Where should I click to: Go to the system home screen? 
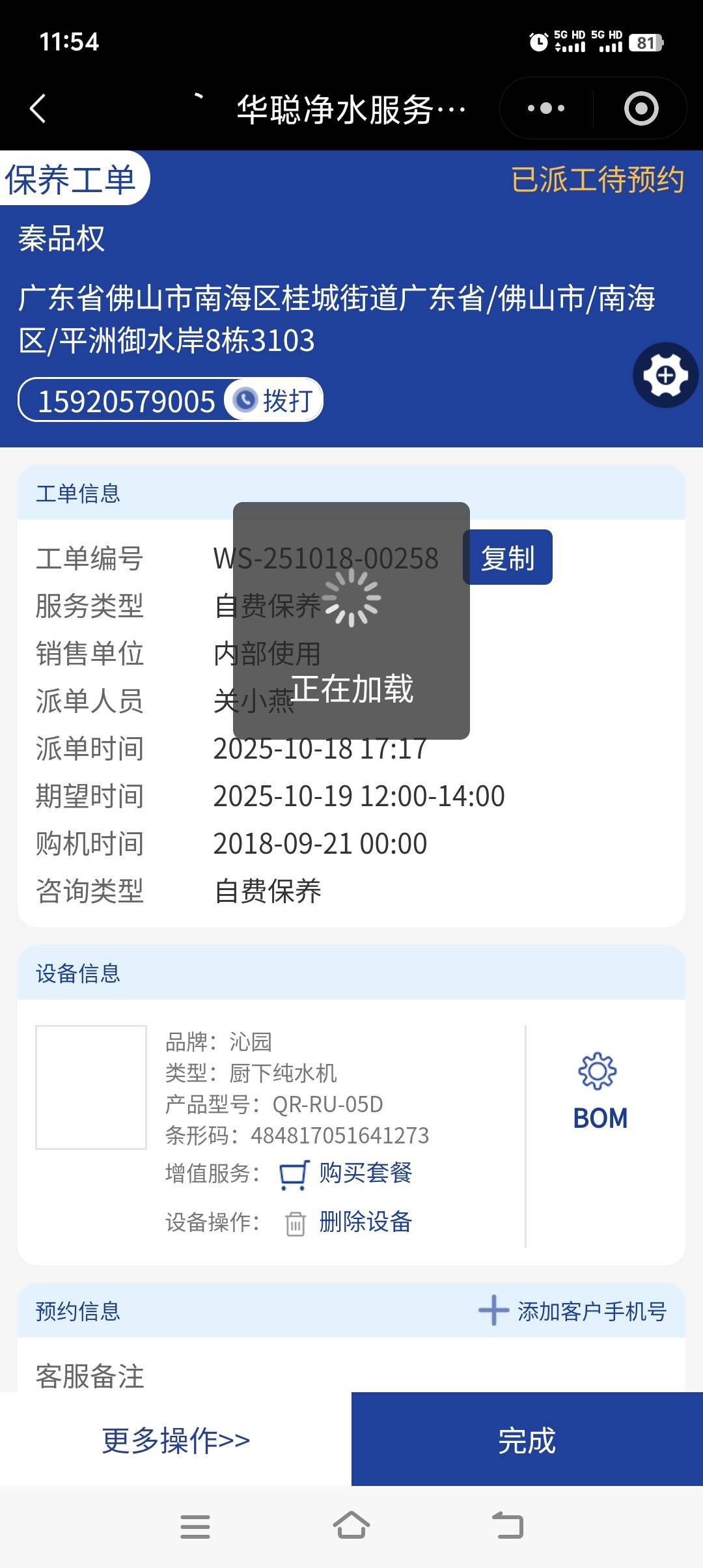coord(351,1526)
